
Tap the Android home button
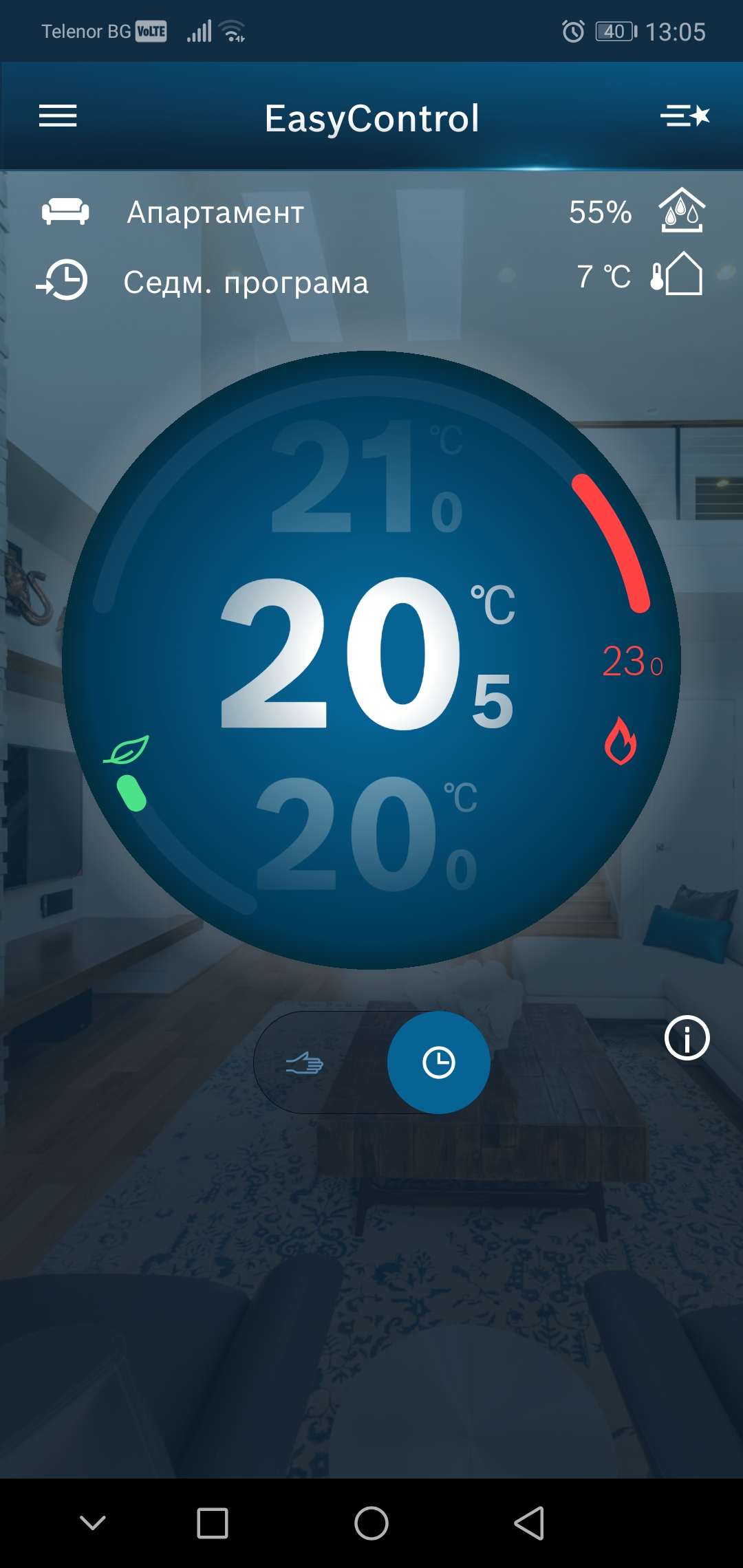tap(371, 1523)
